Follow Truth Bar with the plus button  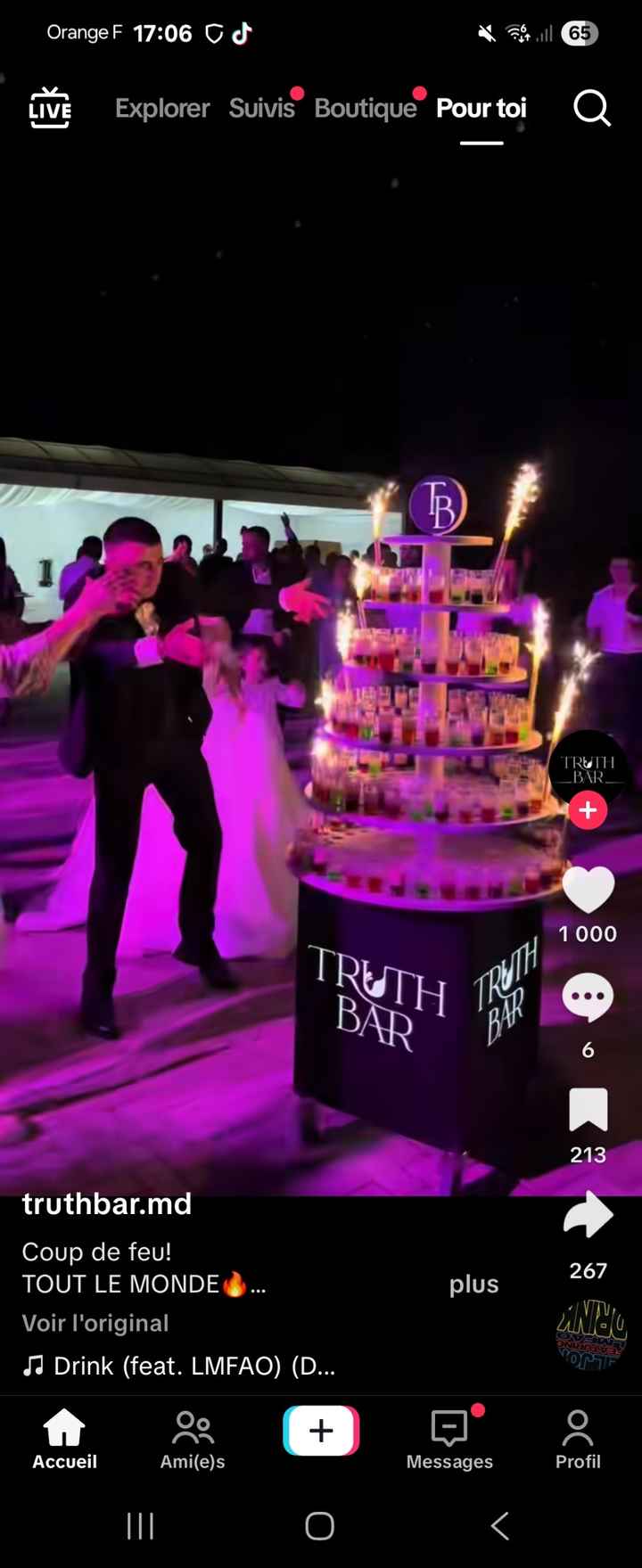tap(588, 810)
